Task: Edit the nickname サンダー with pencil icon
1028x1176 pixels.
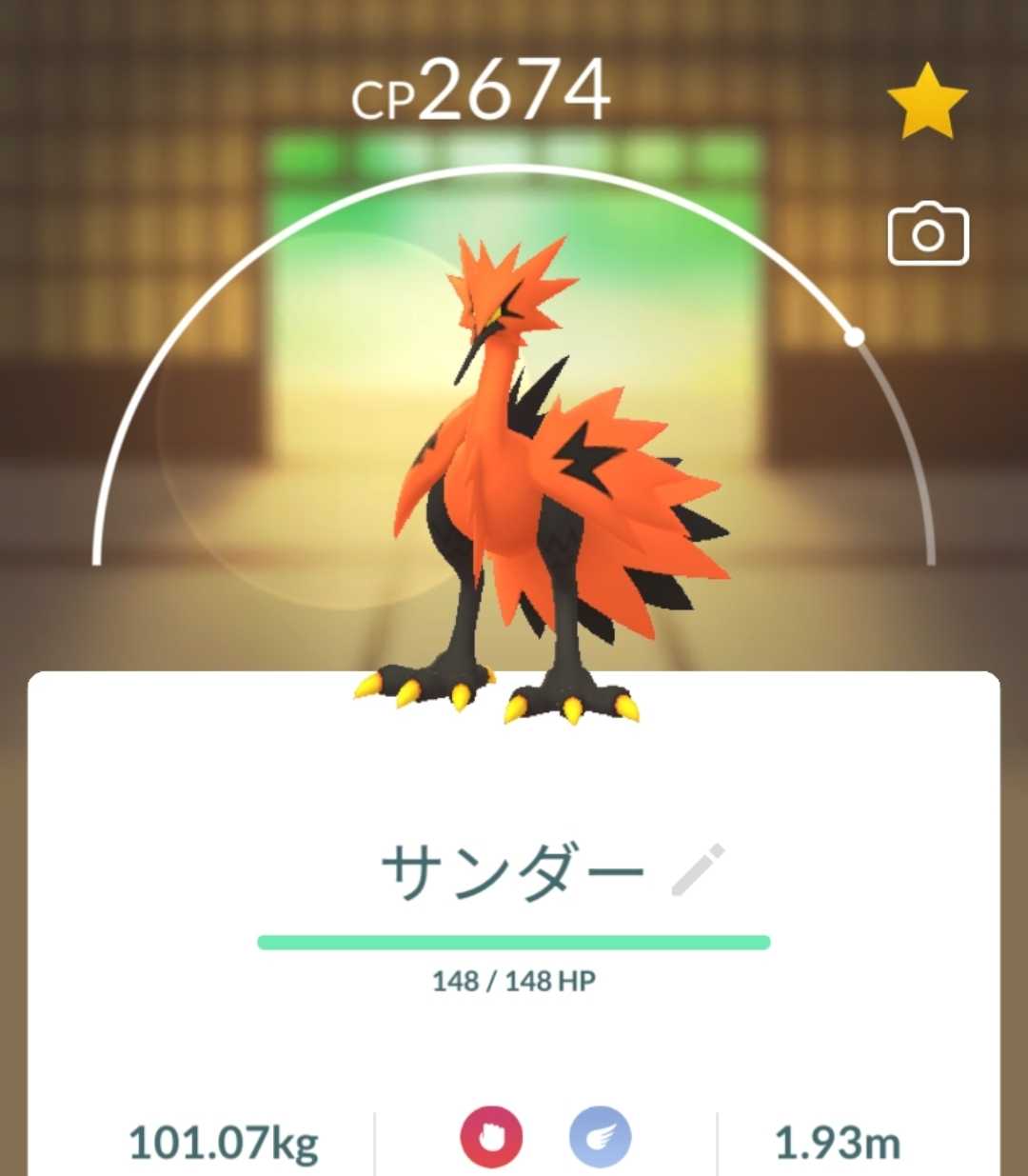Action: [x=698, y=869]
